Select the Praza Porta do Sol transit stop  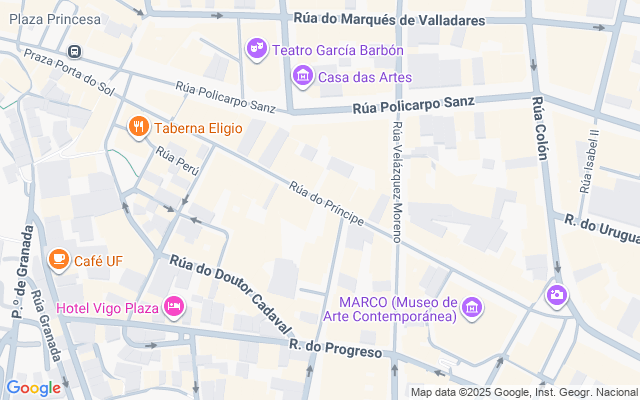tap(75, 51)
